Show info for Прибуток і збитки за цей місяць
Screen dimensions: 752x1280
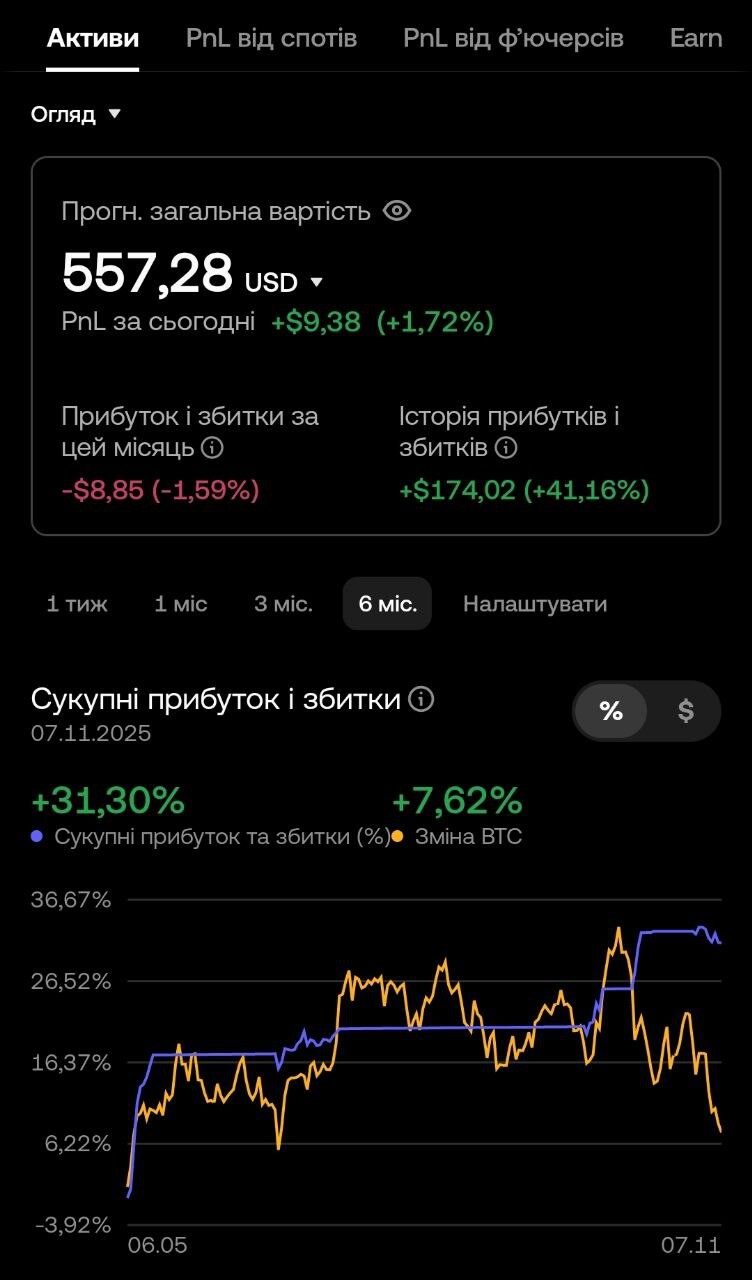coord(212,448)
